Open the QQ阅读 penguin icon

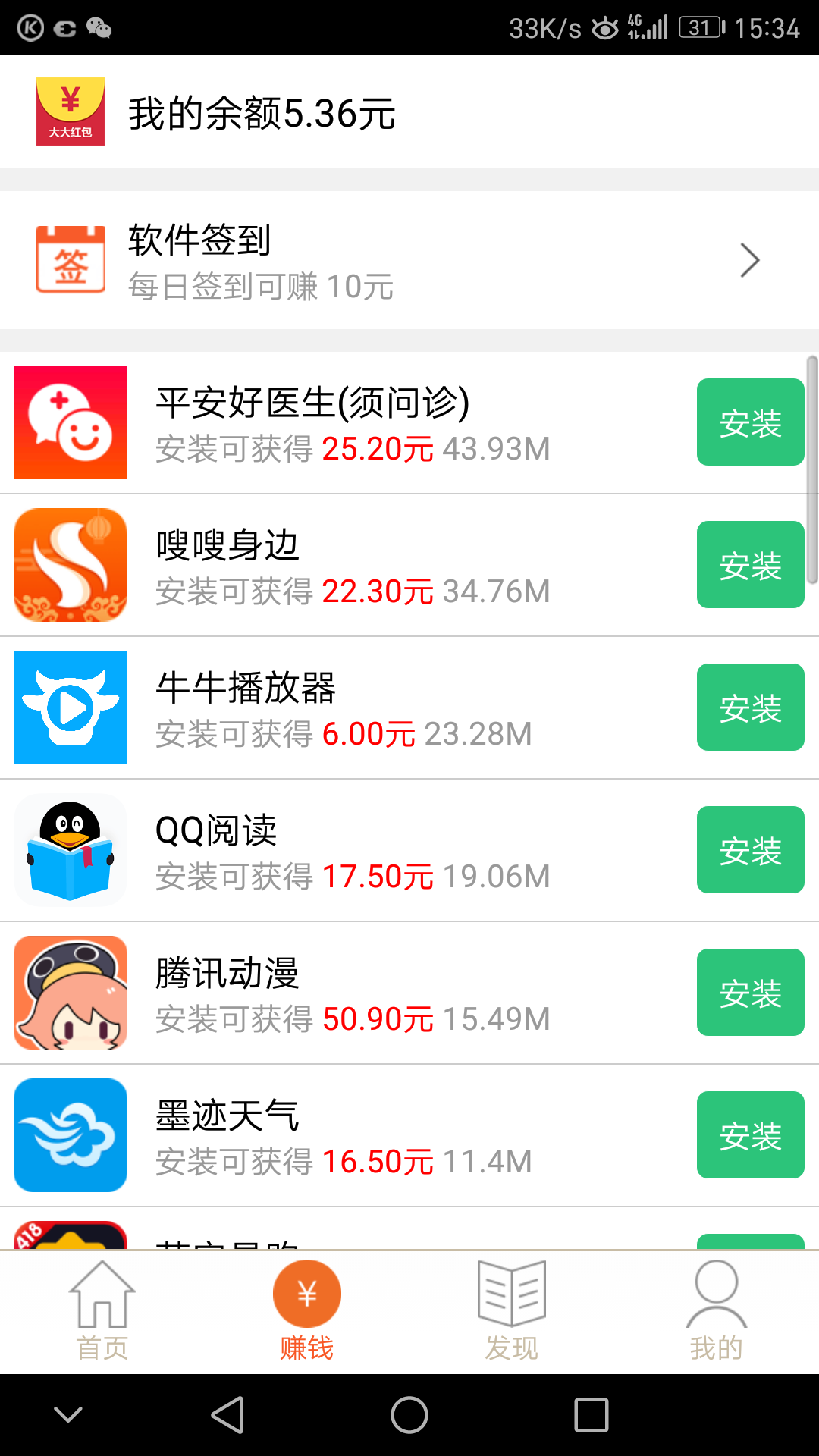point(70,849)
